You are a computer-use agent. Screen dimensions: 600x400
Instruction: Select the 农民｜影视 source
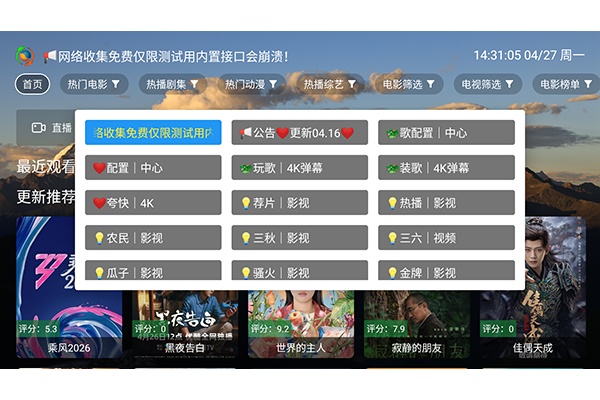tap(153, 237)
